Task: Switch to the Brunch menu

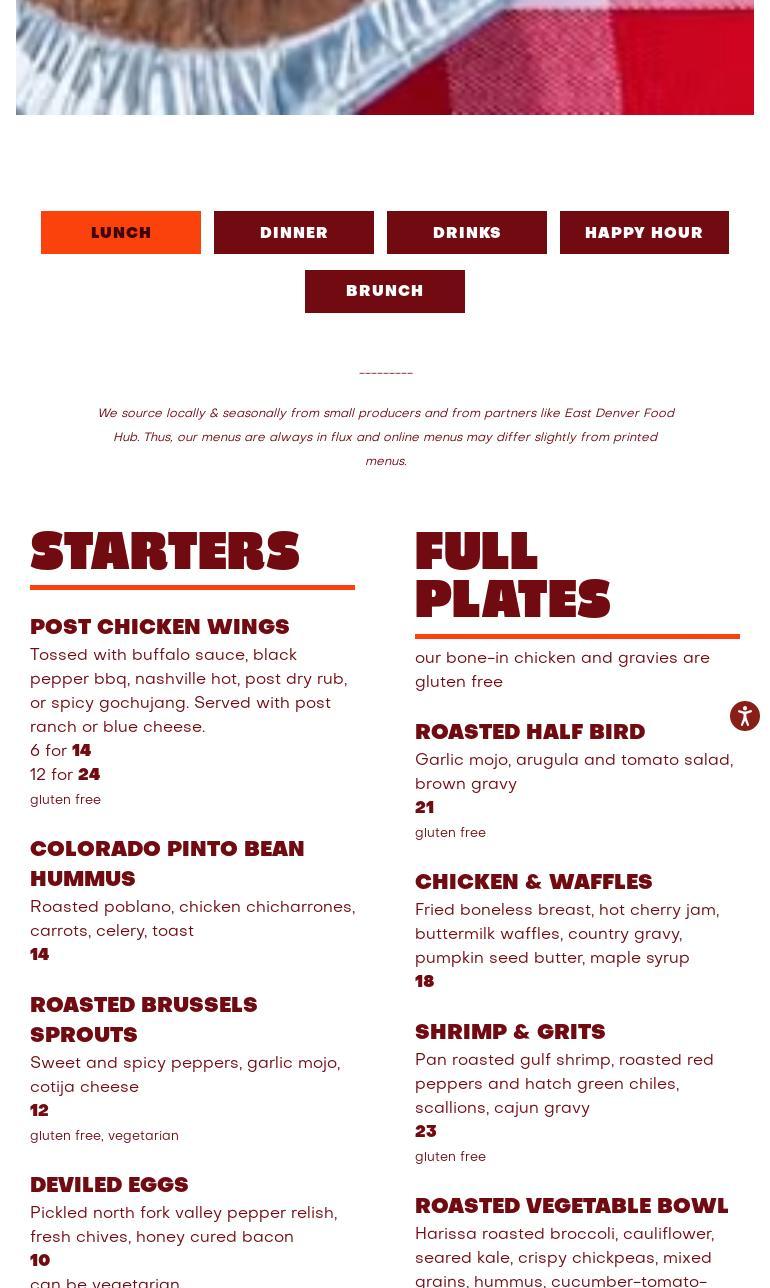Action: point(385,291)
